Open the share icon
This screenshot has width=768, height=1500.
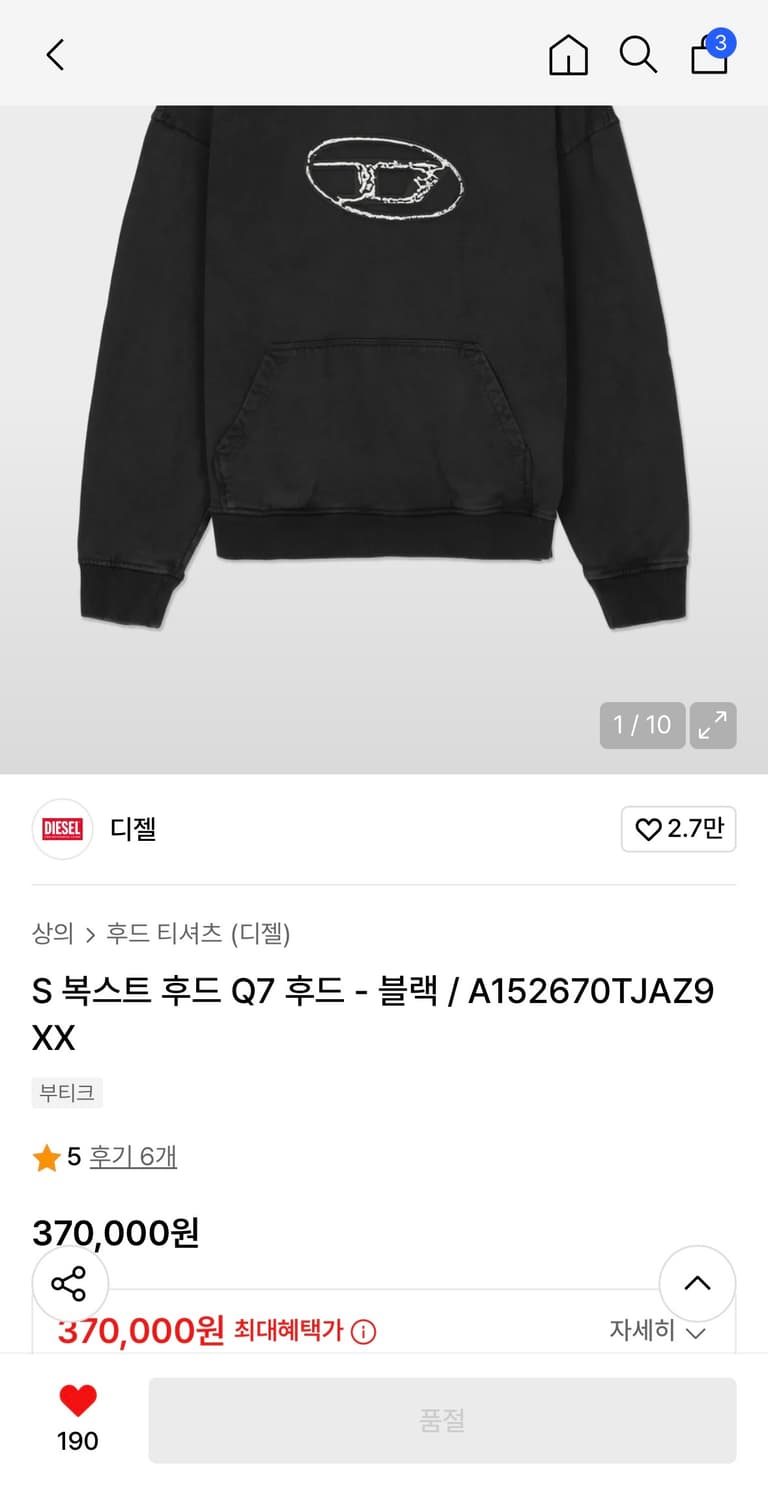70,1284
